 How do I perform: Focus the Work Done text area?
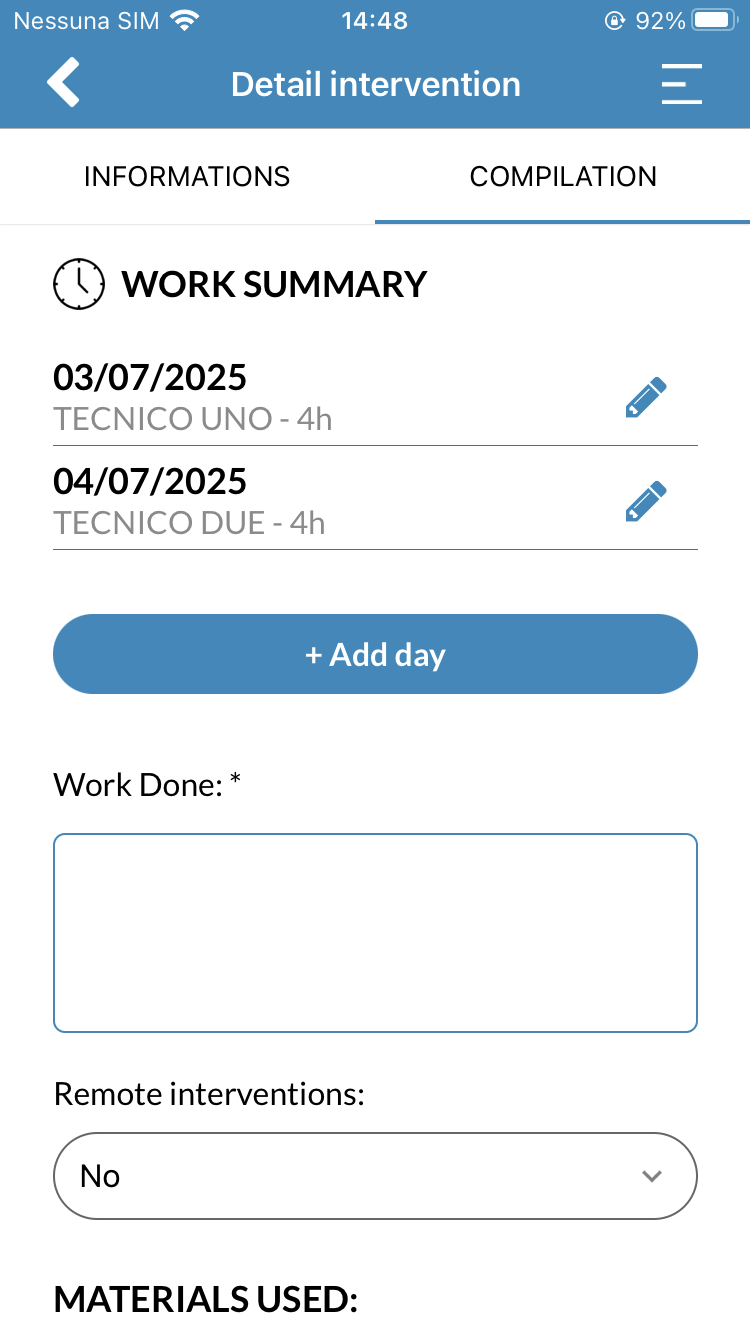click(x=375, y=933)
